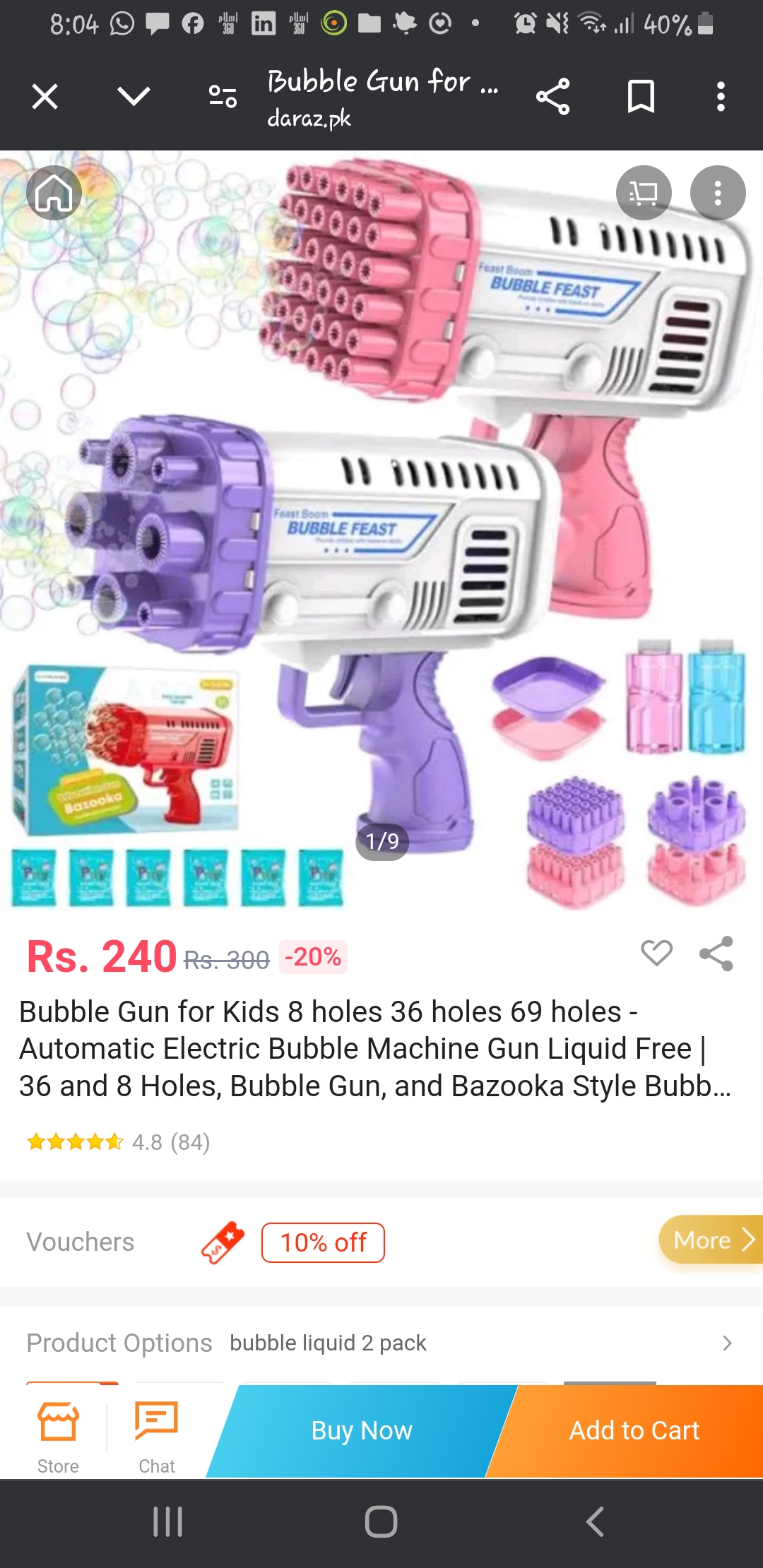Open the shopping cart icon
The height and width of the screenshot is (1568, 763).
[x=643, y=193]
